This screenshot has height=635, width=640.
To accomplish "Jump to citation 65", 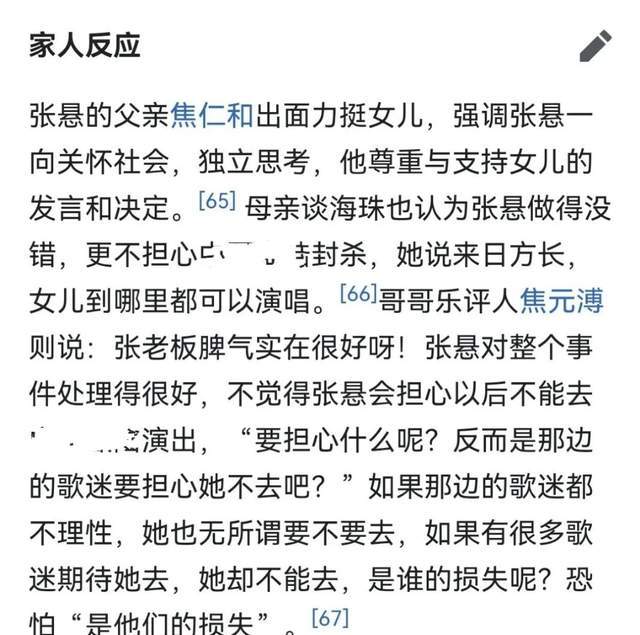I will click(x=217, y=201).
